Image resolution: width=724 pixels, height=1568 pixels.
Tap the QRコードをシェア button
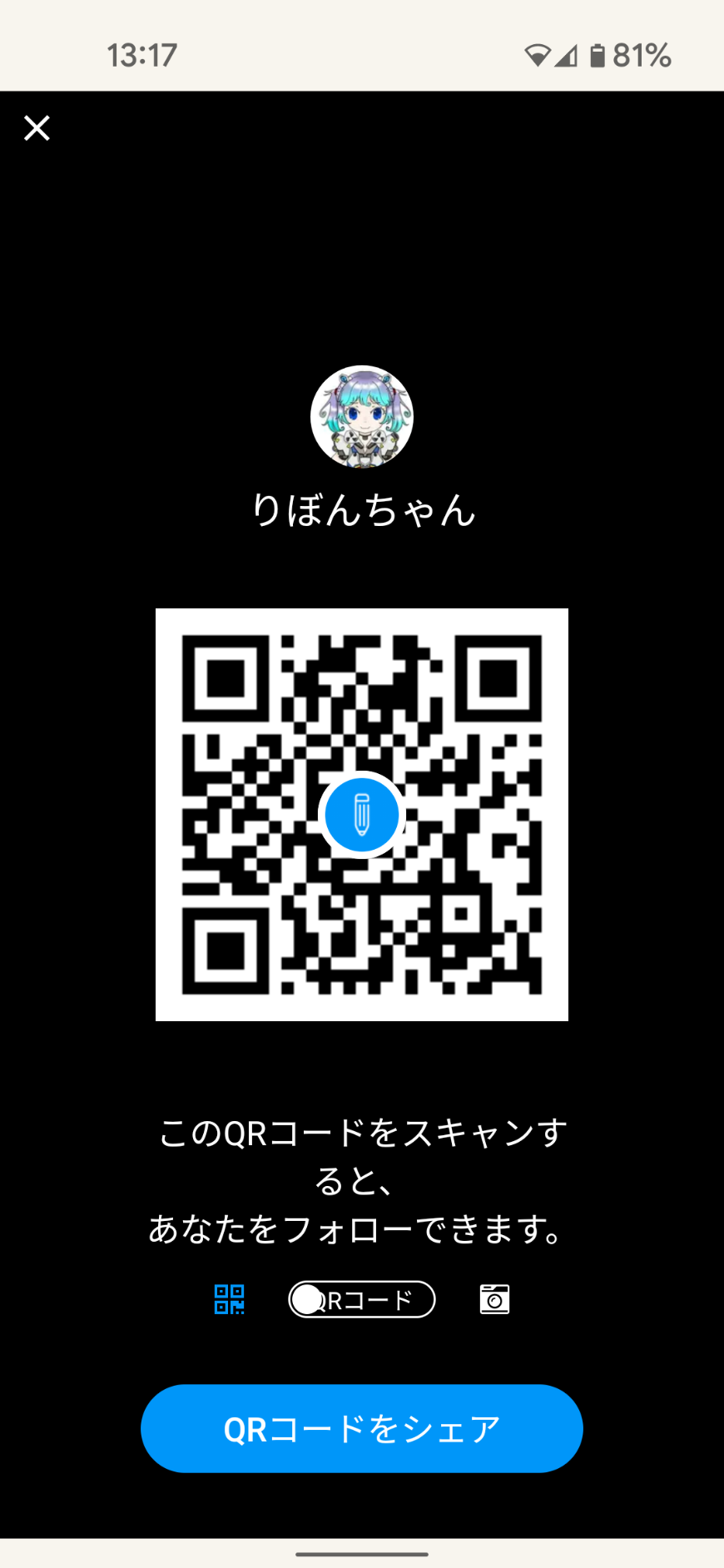[361, 1428]
